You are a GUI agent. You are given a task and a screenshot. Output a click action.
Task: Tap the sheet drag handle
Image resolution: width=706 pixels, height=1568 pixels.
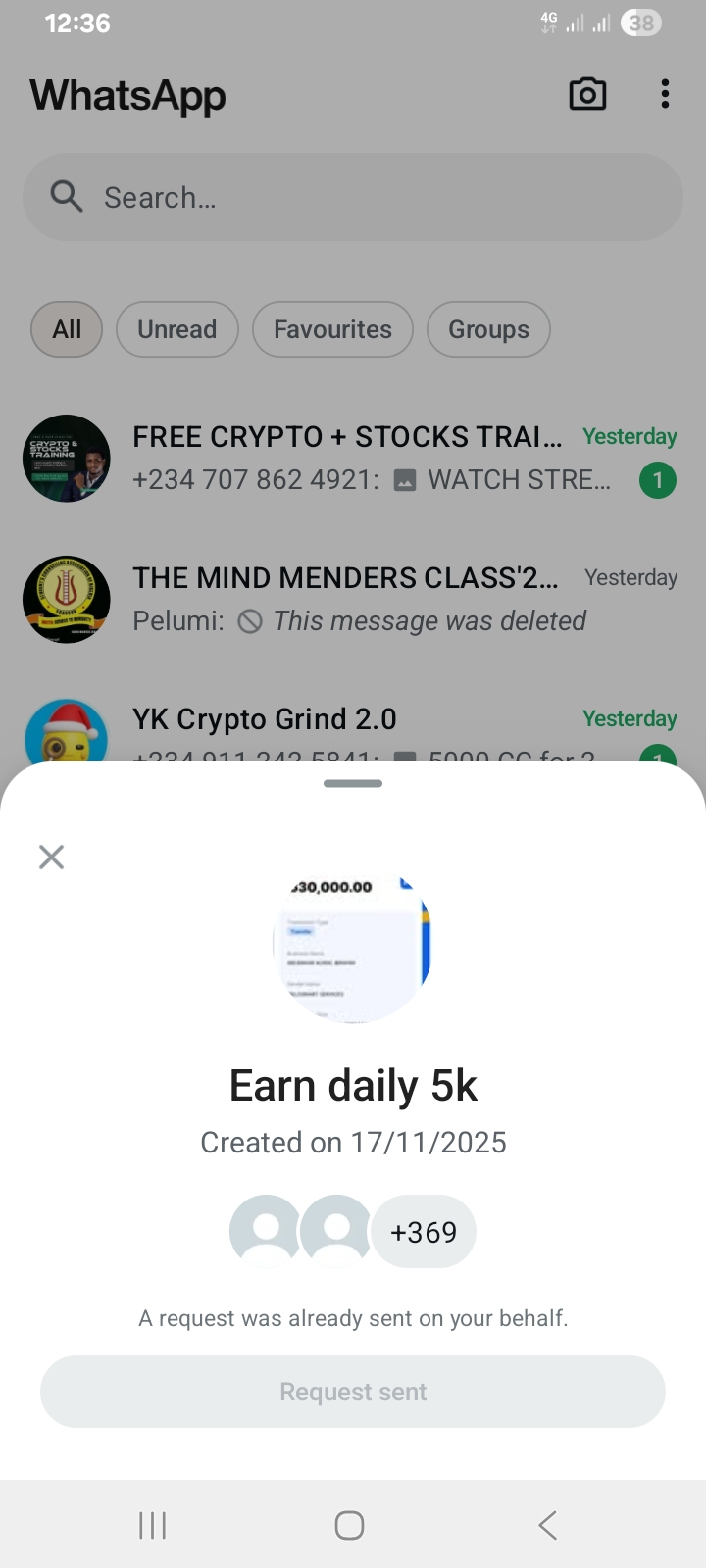point(353,784)
